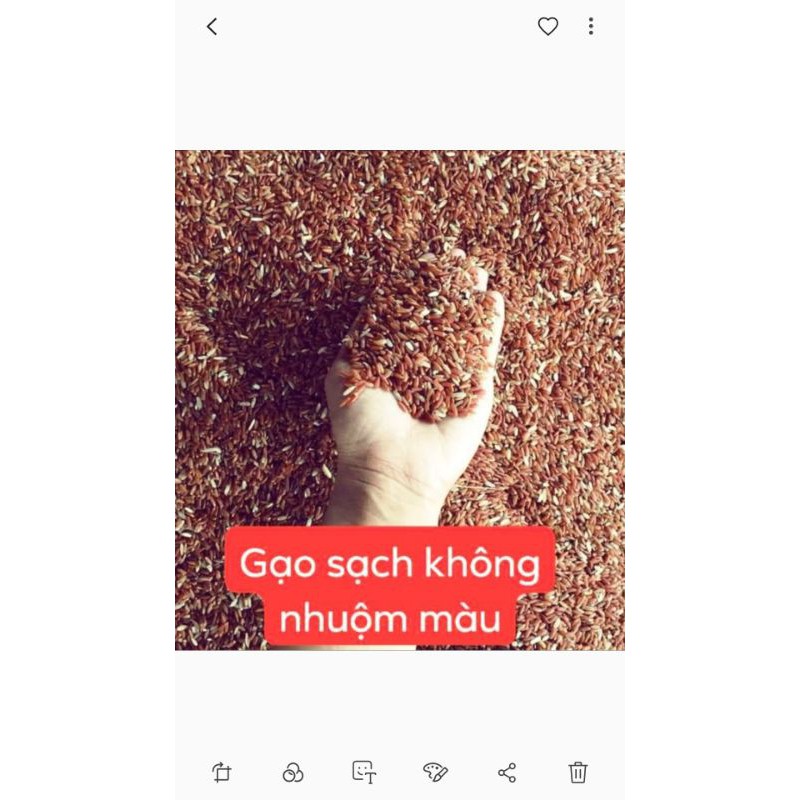Tap the sticker and text tool
The width and height of the screenshot is (800, 800).
tap(364, 772)
